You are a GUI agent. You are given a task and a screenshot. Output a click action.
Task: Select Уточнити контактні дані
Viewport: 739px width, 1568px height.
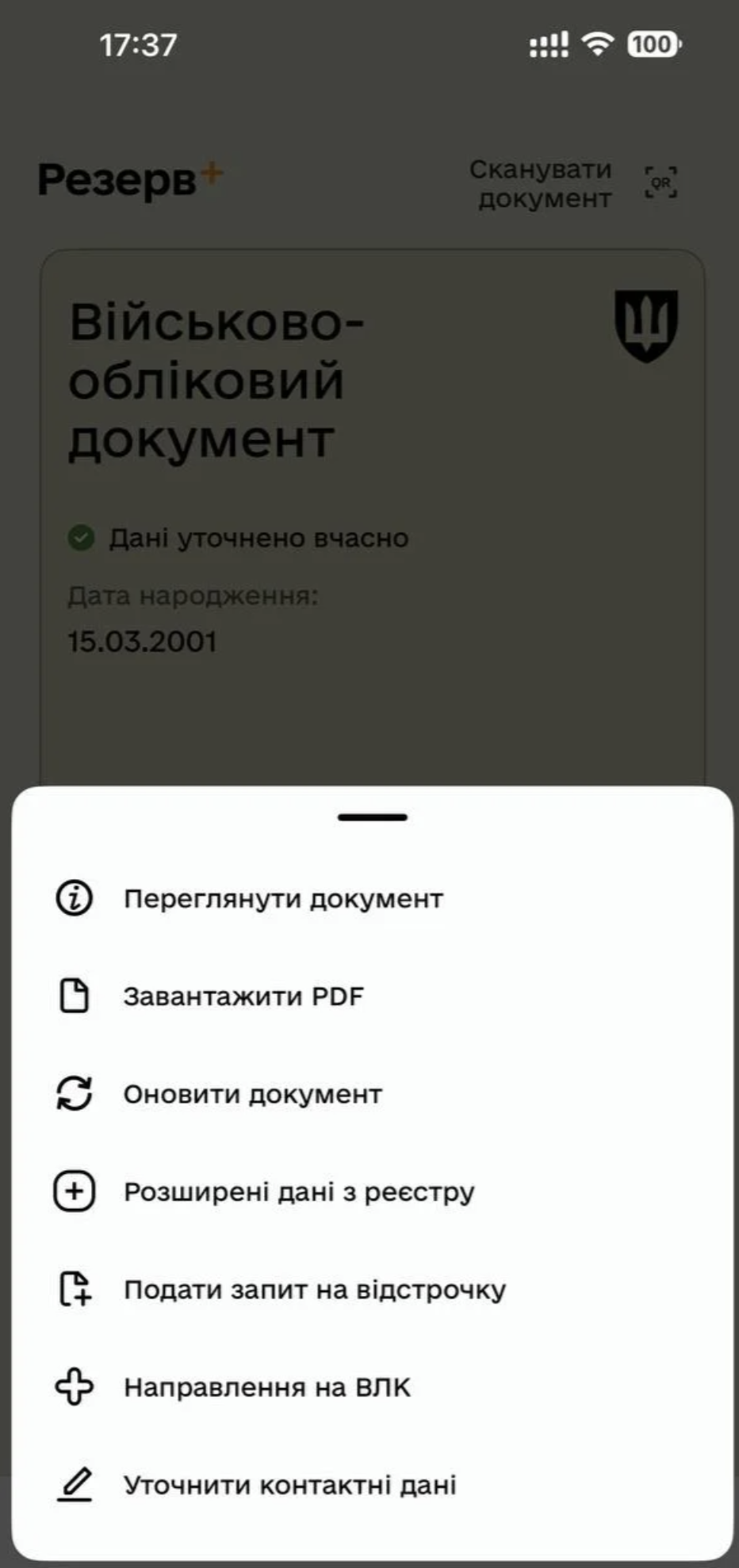click(289, 1485)
